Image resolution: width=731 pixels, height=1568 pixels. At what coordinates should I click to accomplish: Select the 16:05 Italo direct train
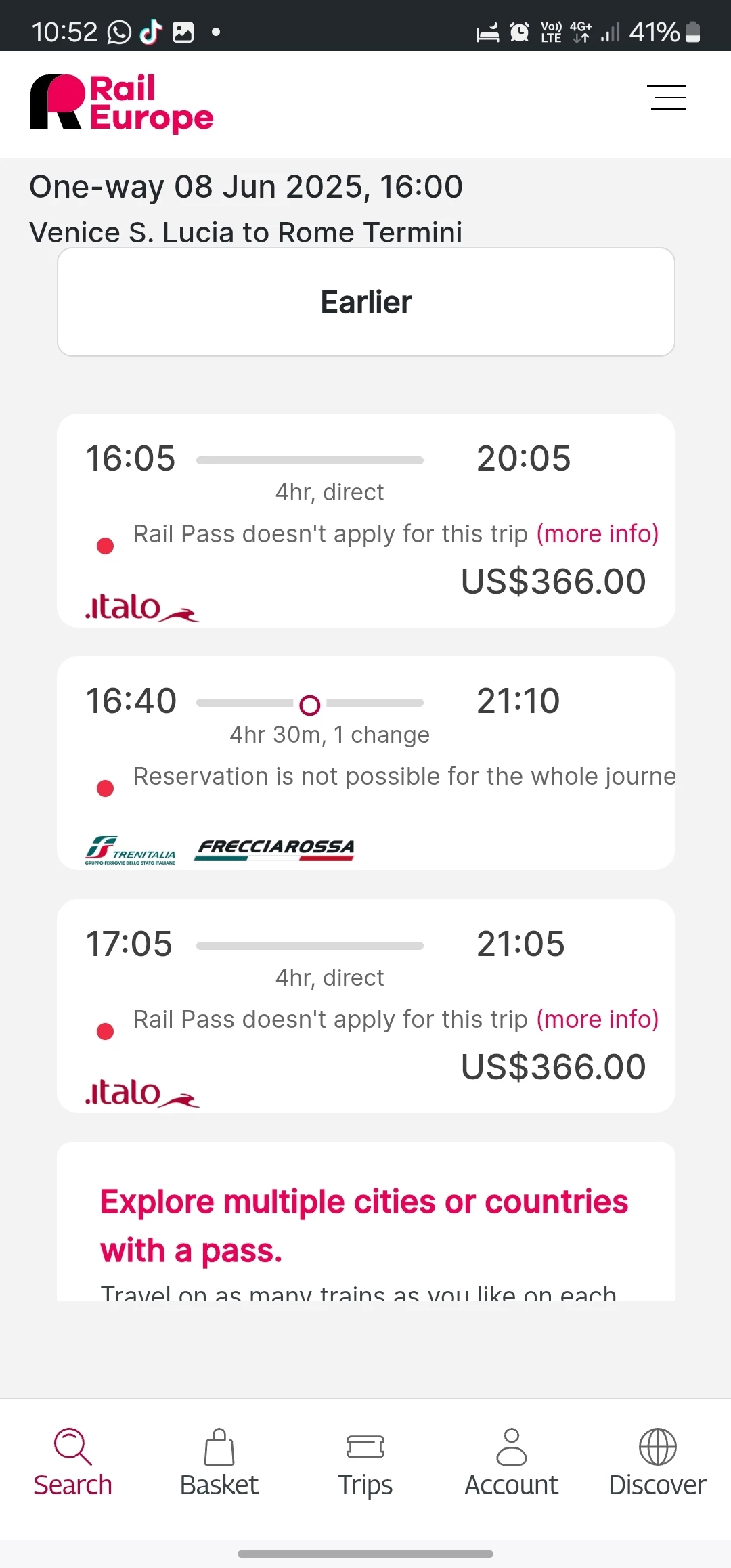click(366, 521)
